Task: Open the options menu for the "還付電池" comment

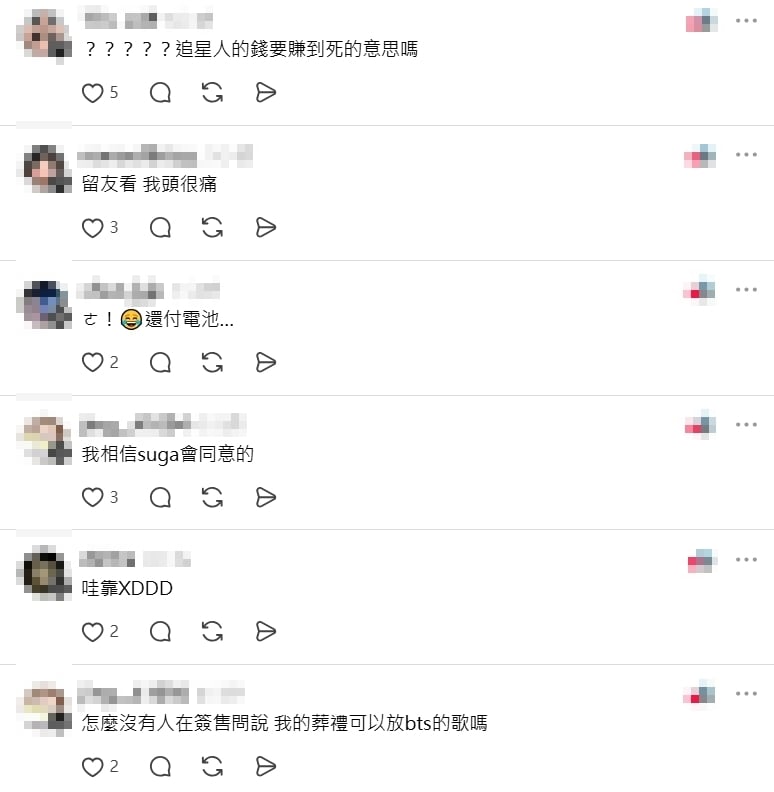Action: [x=746, y=288]
